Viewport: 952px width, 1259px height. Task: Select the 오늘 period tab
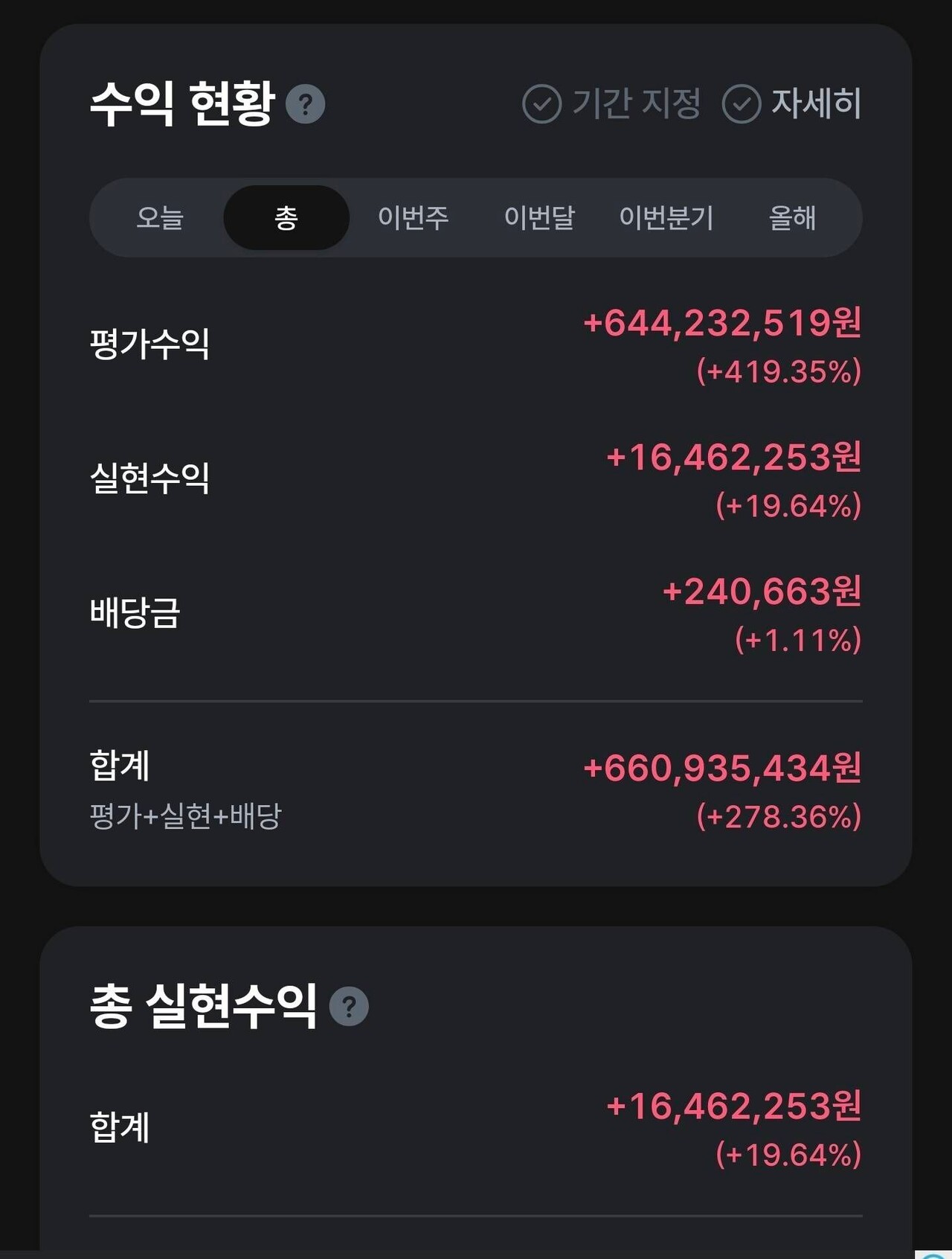pyautogui.click(x=158, y=218)
